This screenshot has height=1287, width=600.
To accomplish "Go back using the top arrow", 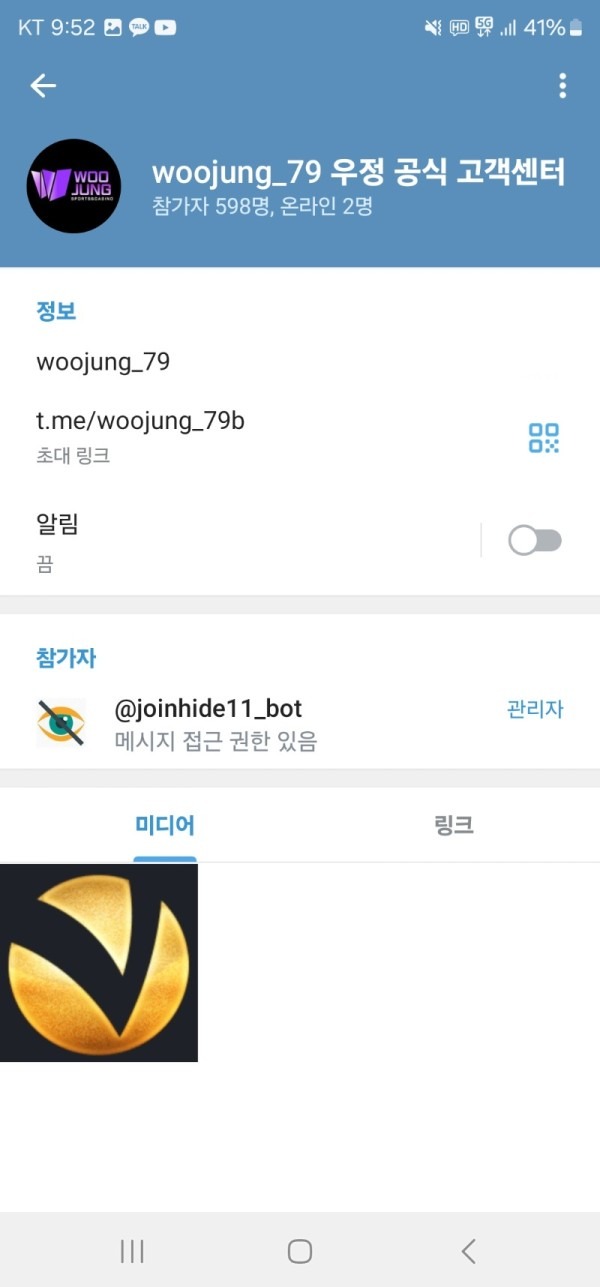I will point(43,86).
